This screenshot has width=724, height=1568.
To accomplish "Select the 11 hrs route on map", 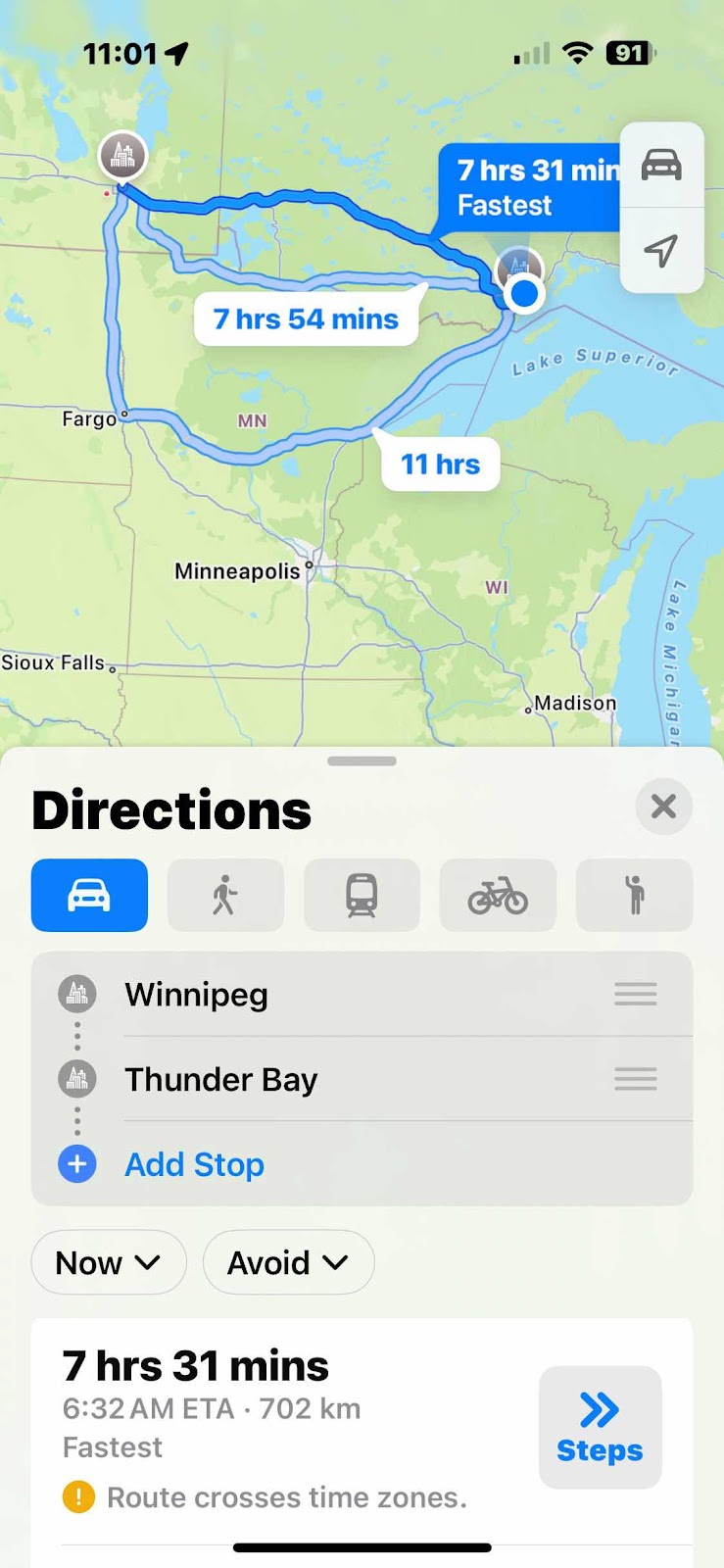I will (x=440, y=465).
